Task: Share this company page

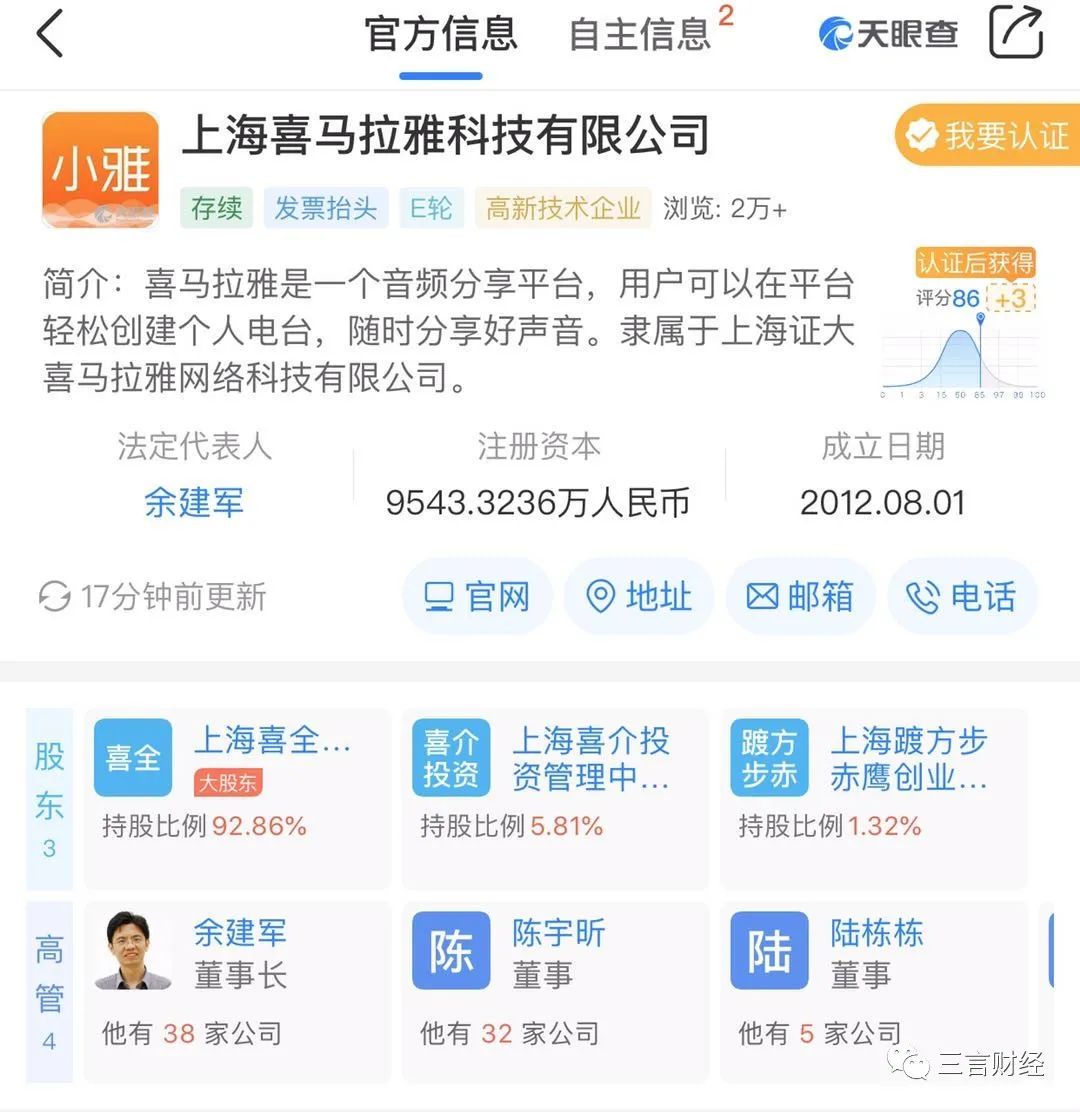Action: pos(1015,33)
